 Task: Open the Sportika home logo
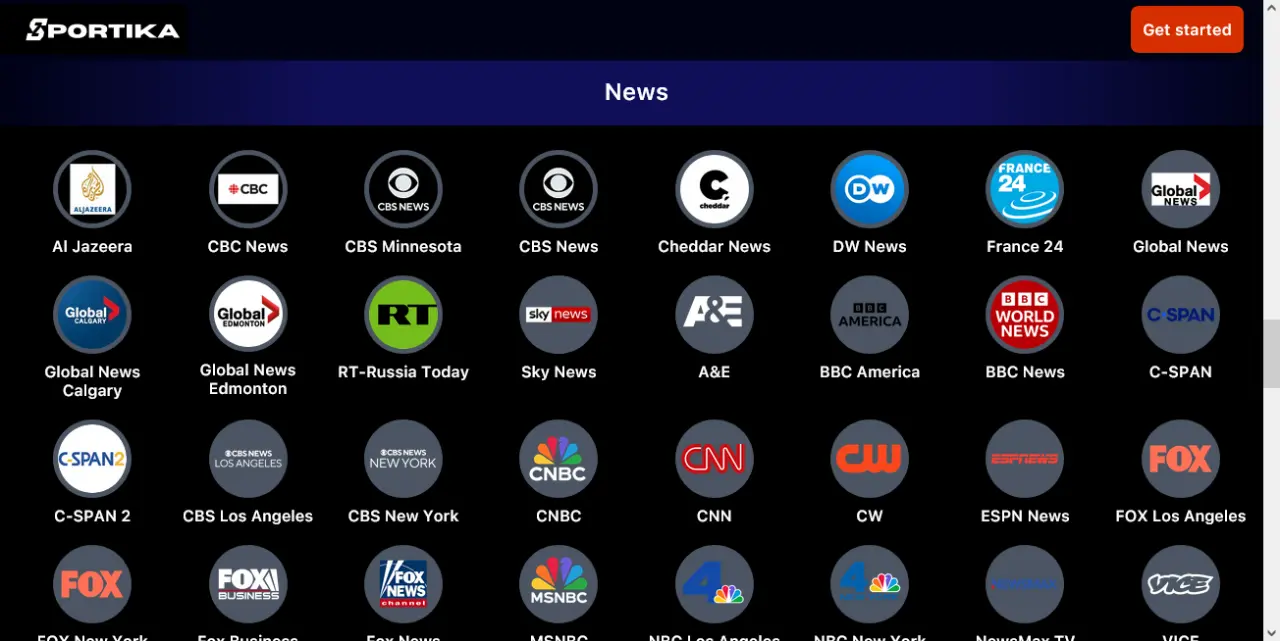(x=102, y=30)
